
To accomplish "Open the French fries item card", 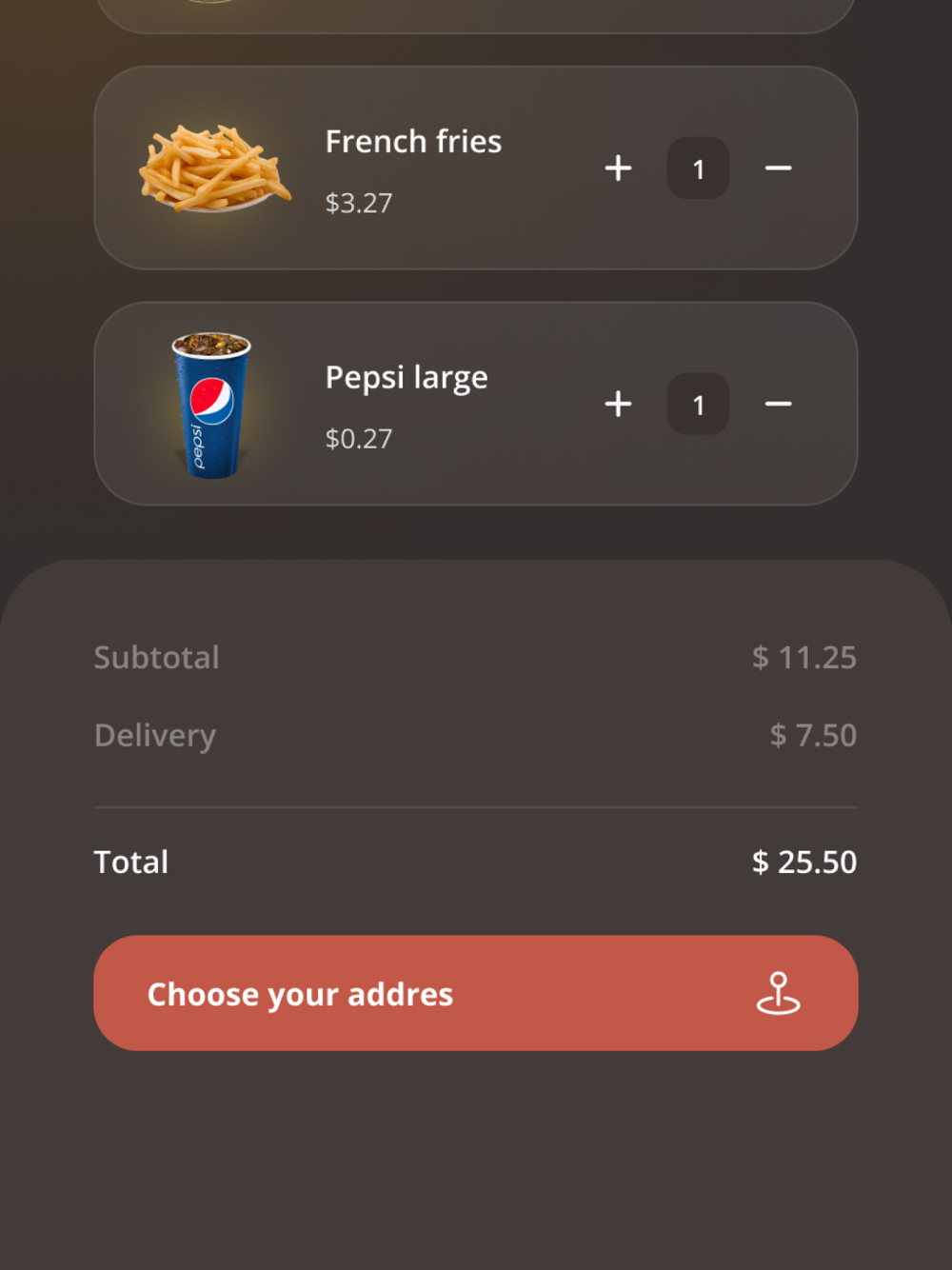I will (413, 168).
